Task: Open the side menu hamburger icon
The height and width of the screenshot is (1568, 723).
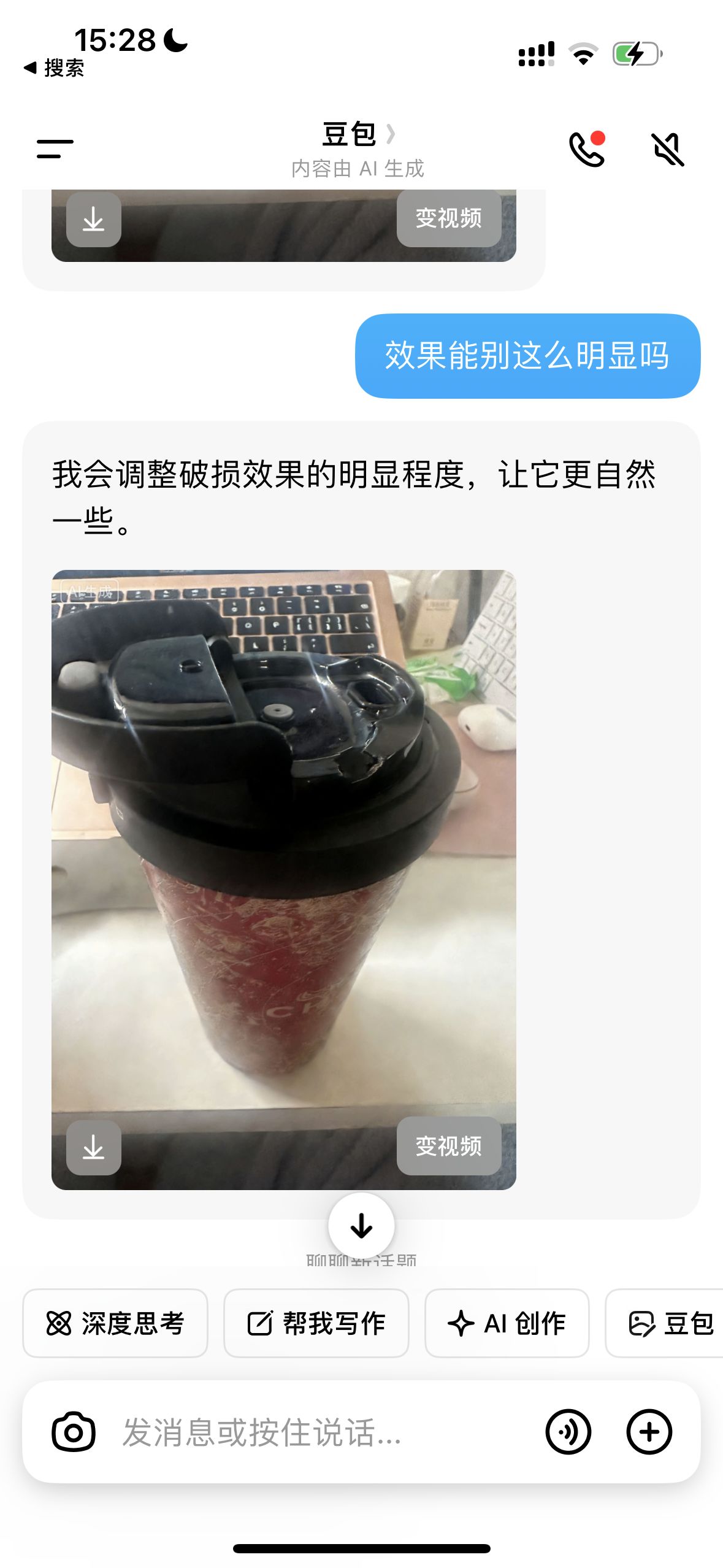Action: [55, 149]
